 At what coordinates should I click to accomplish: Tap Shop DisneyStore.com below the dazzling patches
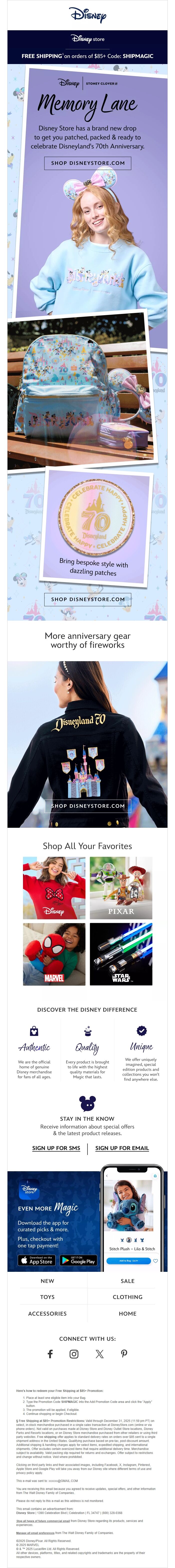coord(87,599)
